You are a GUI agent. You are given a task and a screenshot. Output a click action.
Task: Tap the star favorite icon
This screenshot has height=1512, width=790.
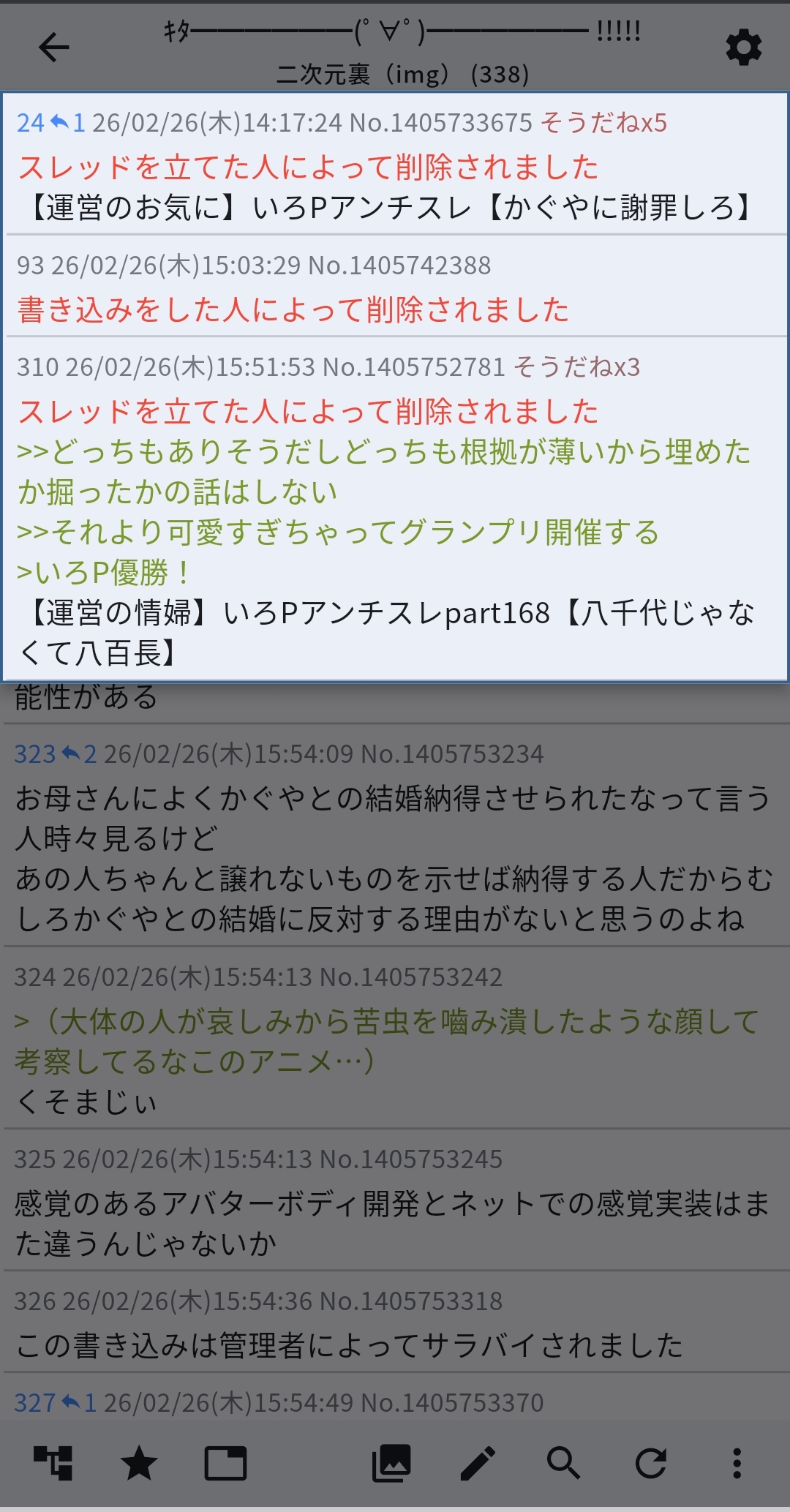(139, 1464)
